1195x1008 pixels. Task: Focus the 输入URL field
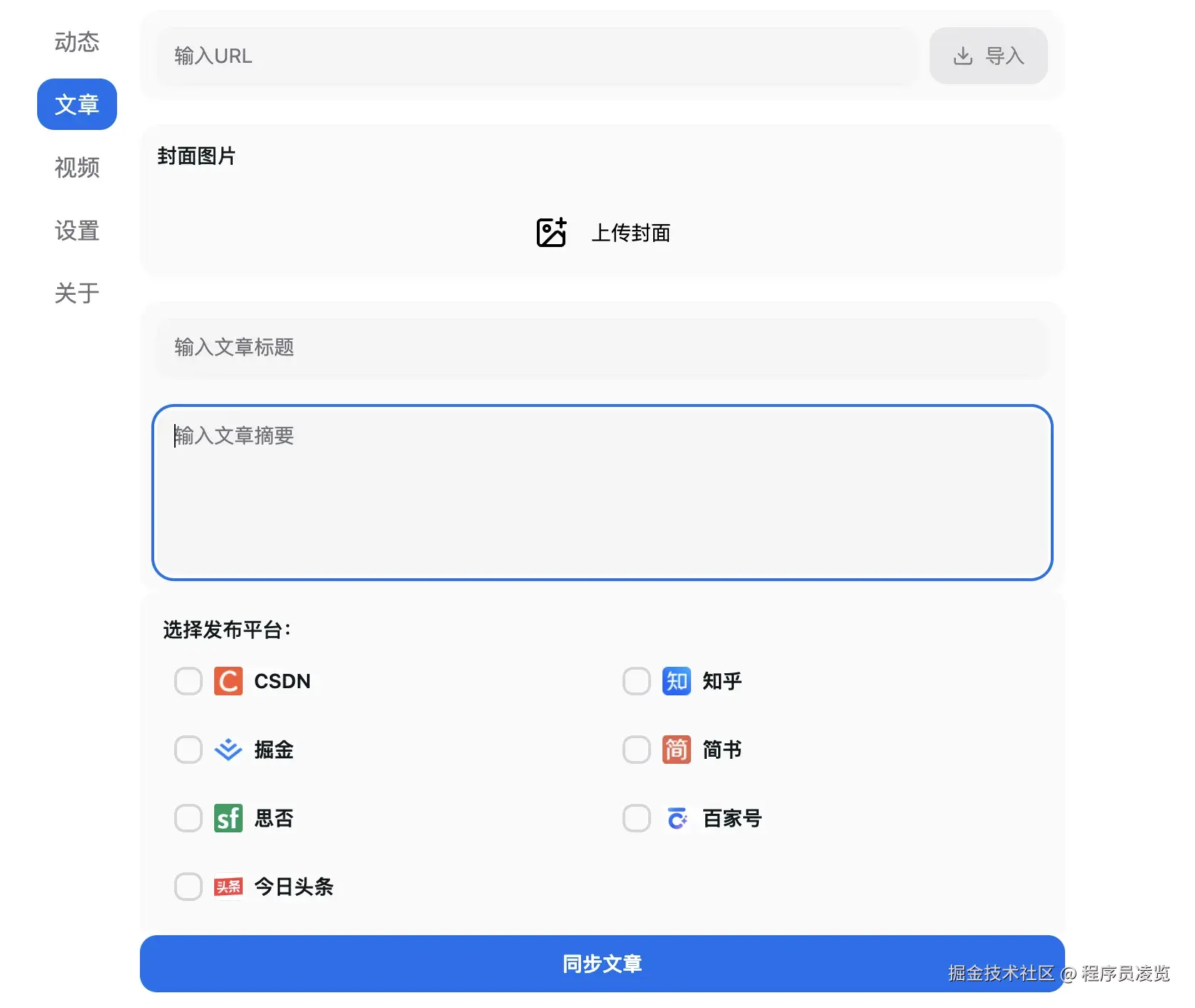535,56
